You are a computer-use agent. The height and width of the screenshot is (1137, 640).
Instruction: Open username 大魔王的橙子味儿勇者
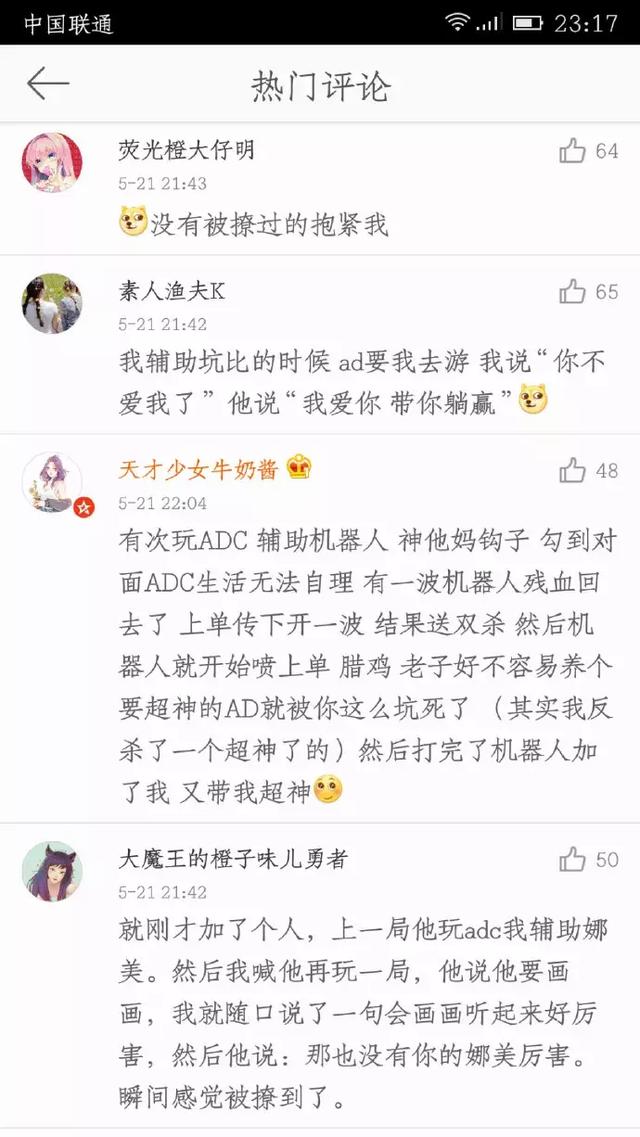tap(233, 859)
